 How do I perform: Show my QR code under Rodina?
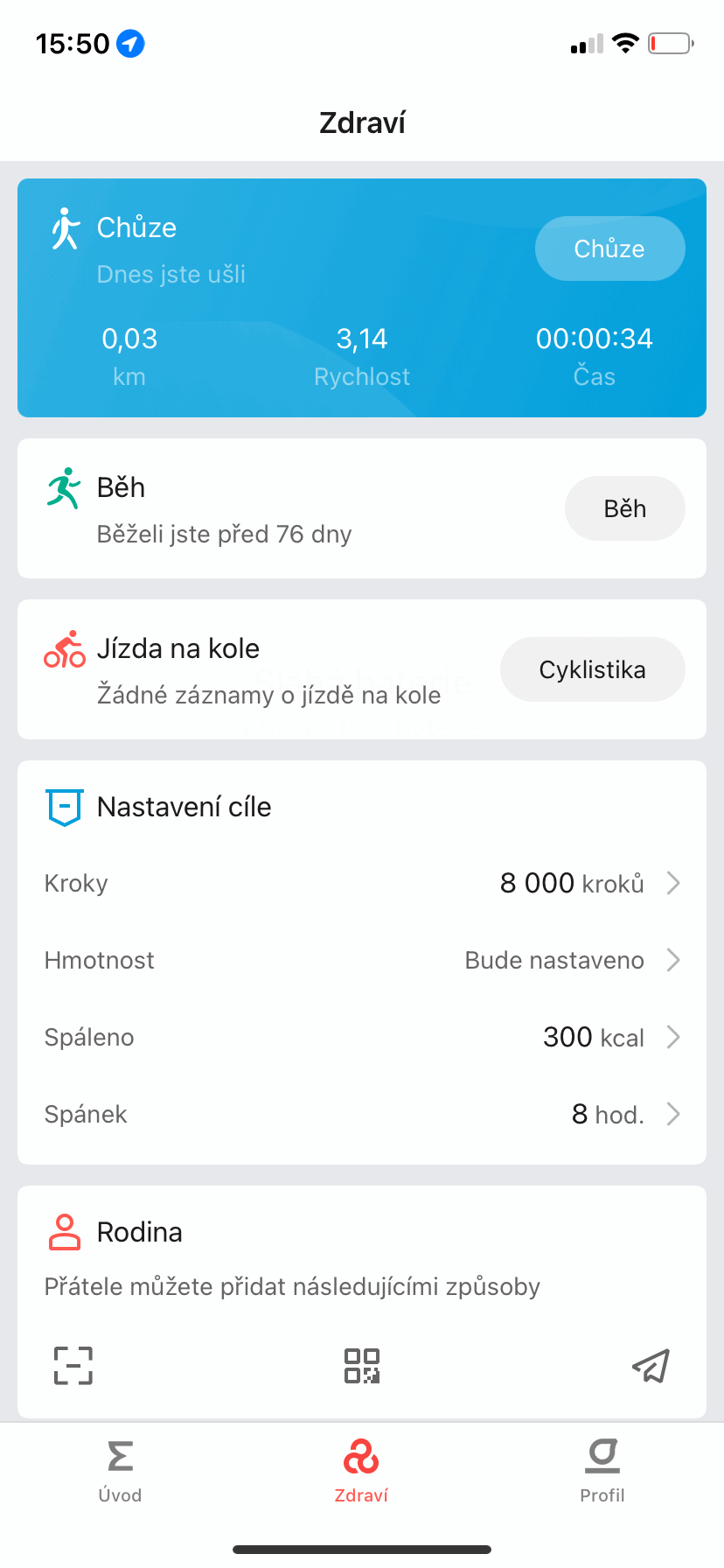click(x=362, y=1365)
